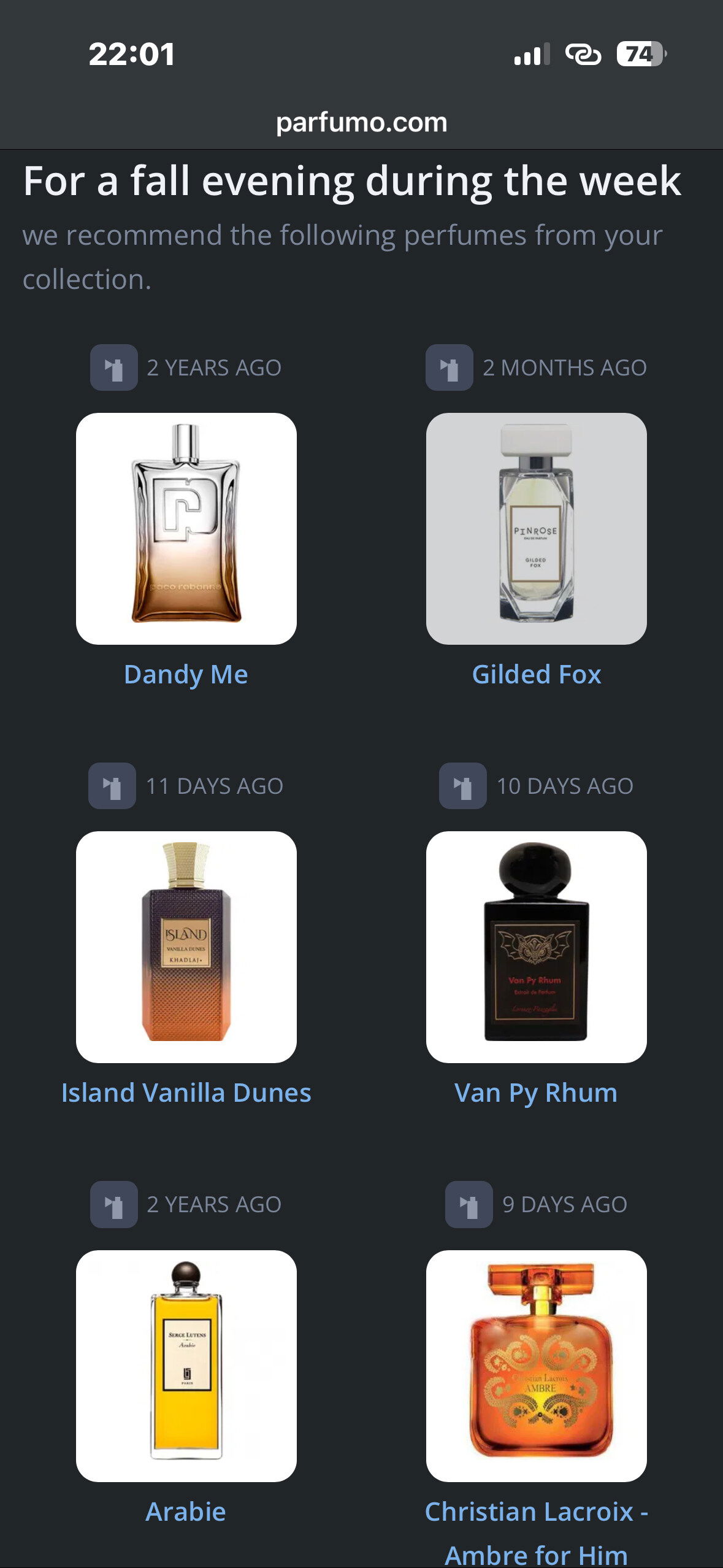Screen dimensions: 723x1568
Task: Open the Gilded Fox text link
Action: [x=536, y=674]
